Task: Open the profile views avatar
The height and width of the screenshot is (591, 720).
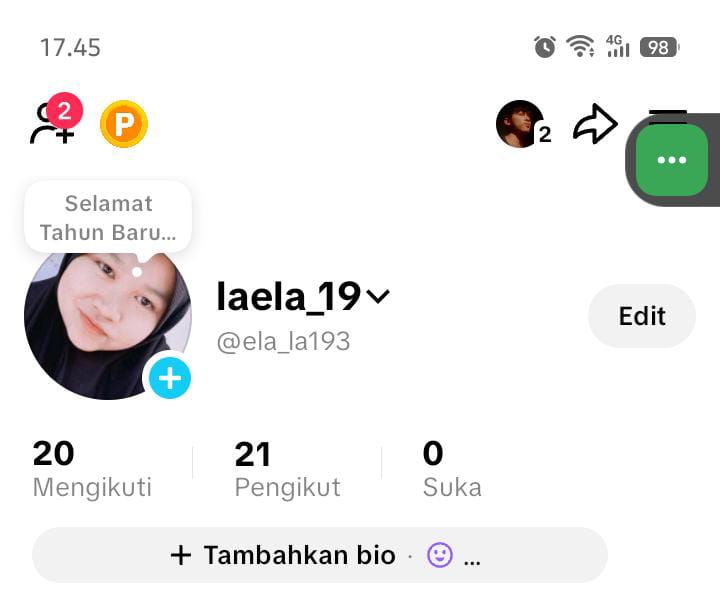Action: (521, 125)
